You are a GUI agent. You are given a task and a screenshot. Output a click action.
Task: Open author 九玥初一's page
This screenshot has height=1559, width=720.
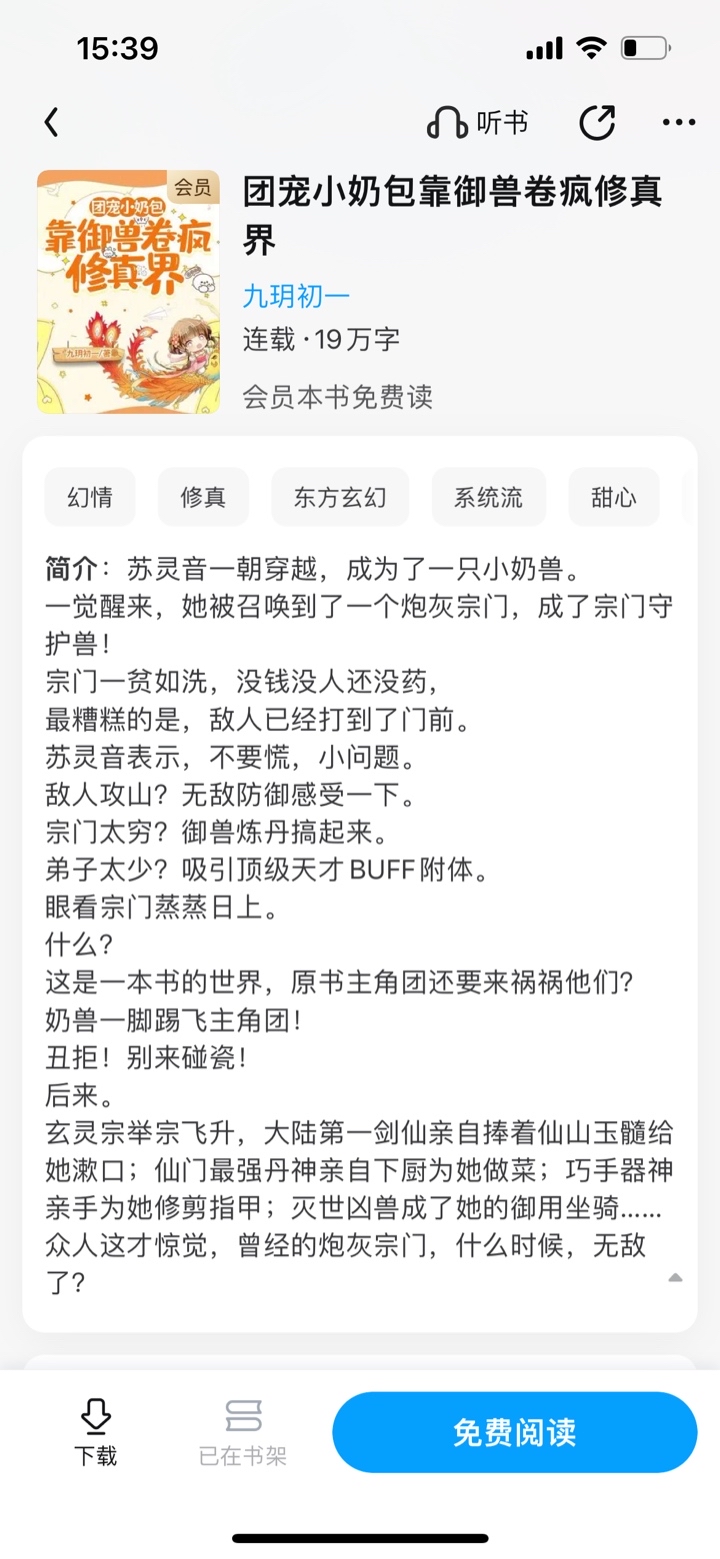click(296, 297)
